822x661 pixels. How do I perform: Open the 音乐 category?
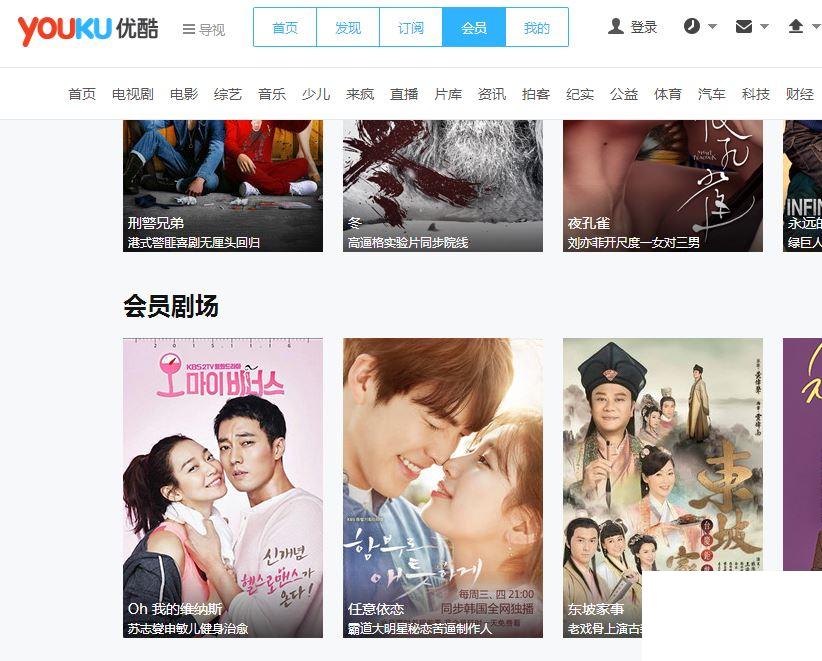click(272, 94)
